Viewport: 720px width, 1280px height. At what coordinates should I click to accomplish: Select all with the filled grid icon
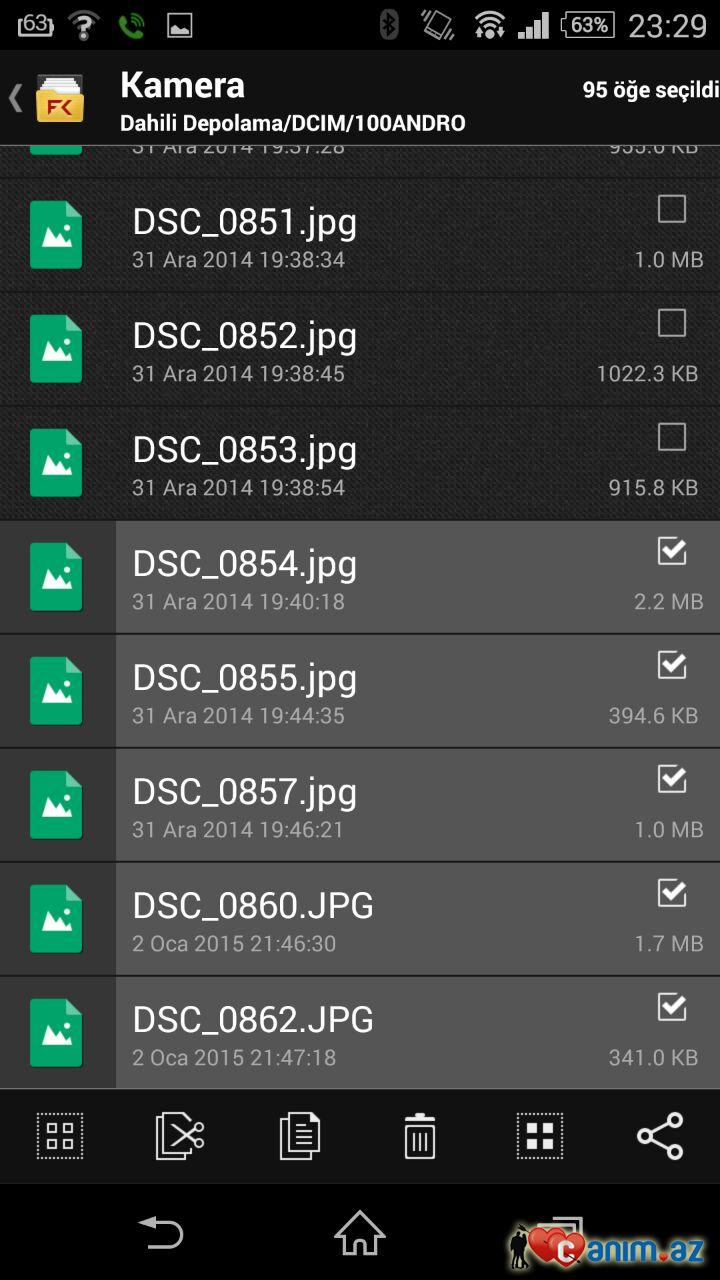(540, 1136)
